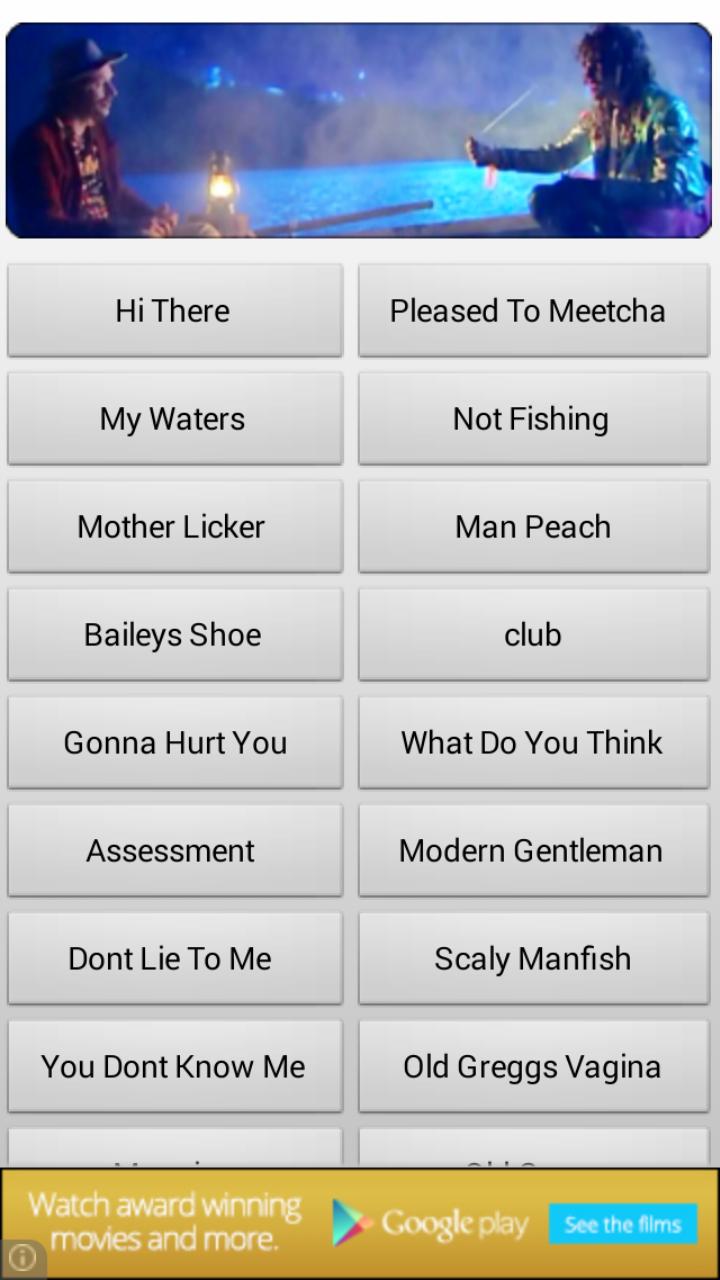Play the "club" sound clip
This screenshot has width=720, height=1280.
point(533,634)
